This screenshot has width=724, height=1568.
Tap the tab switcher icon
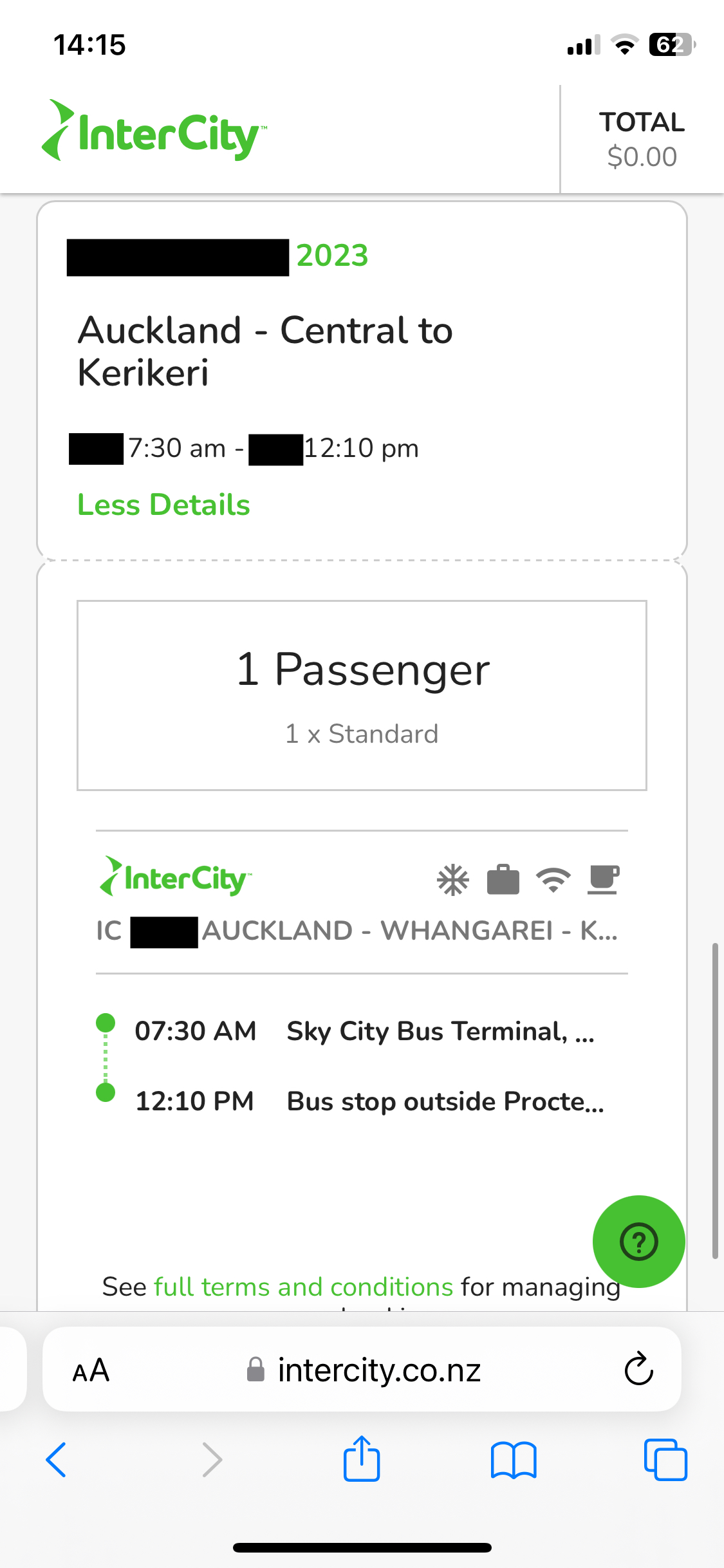666,1459
